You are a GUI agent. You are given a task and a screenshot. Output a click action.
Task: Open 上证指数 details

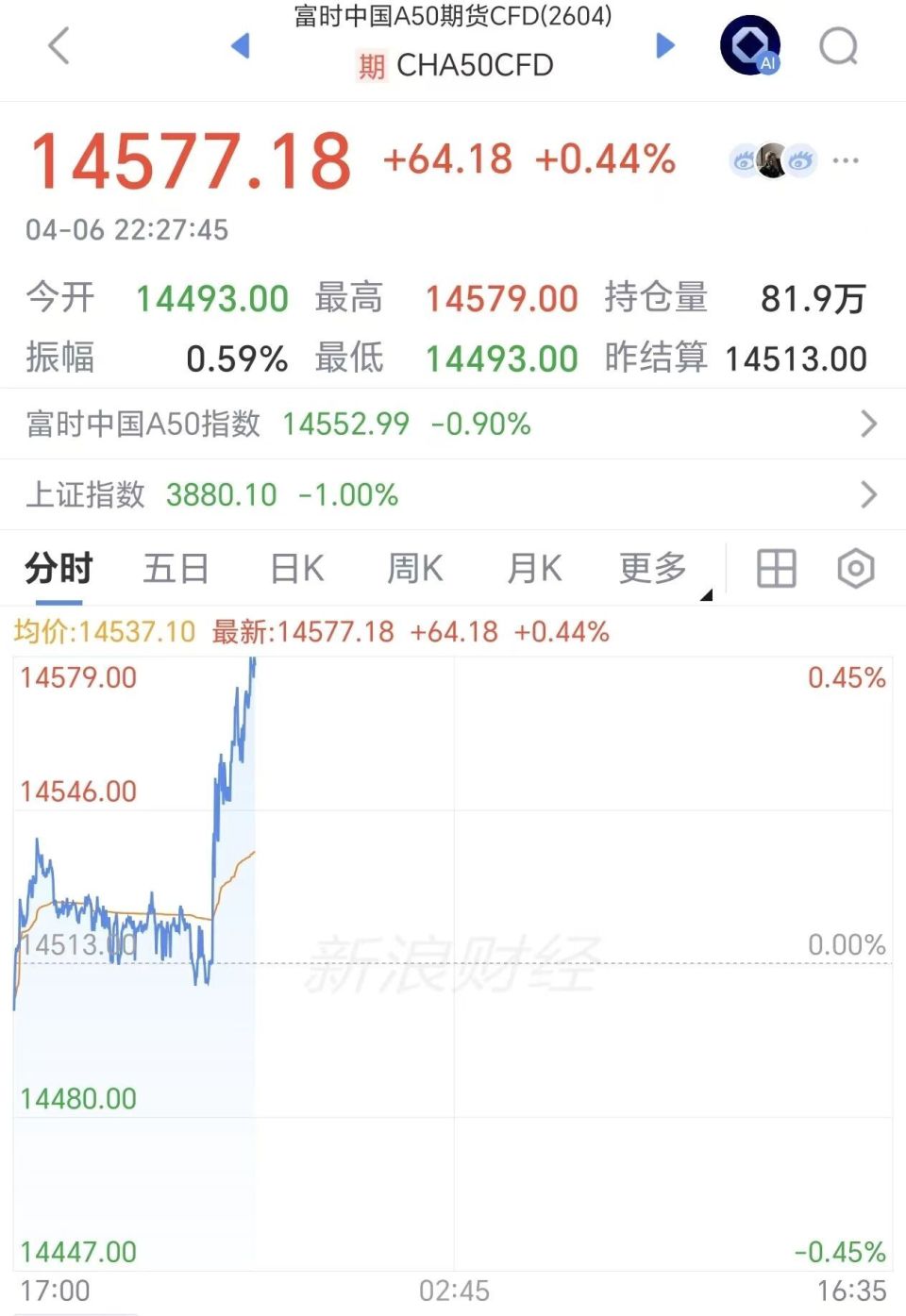coord(453,494)
